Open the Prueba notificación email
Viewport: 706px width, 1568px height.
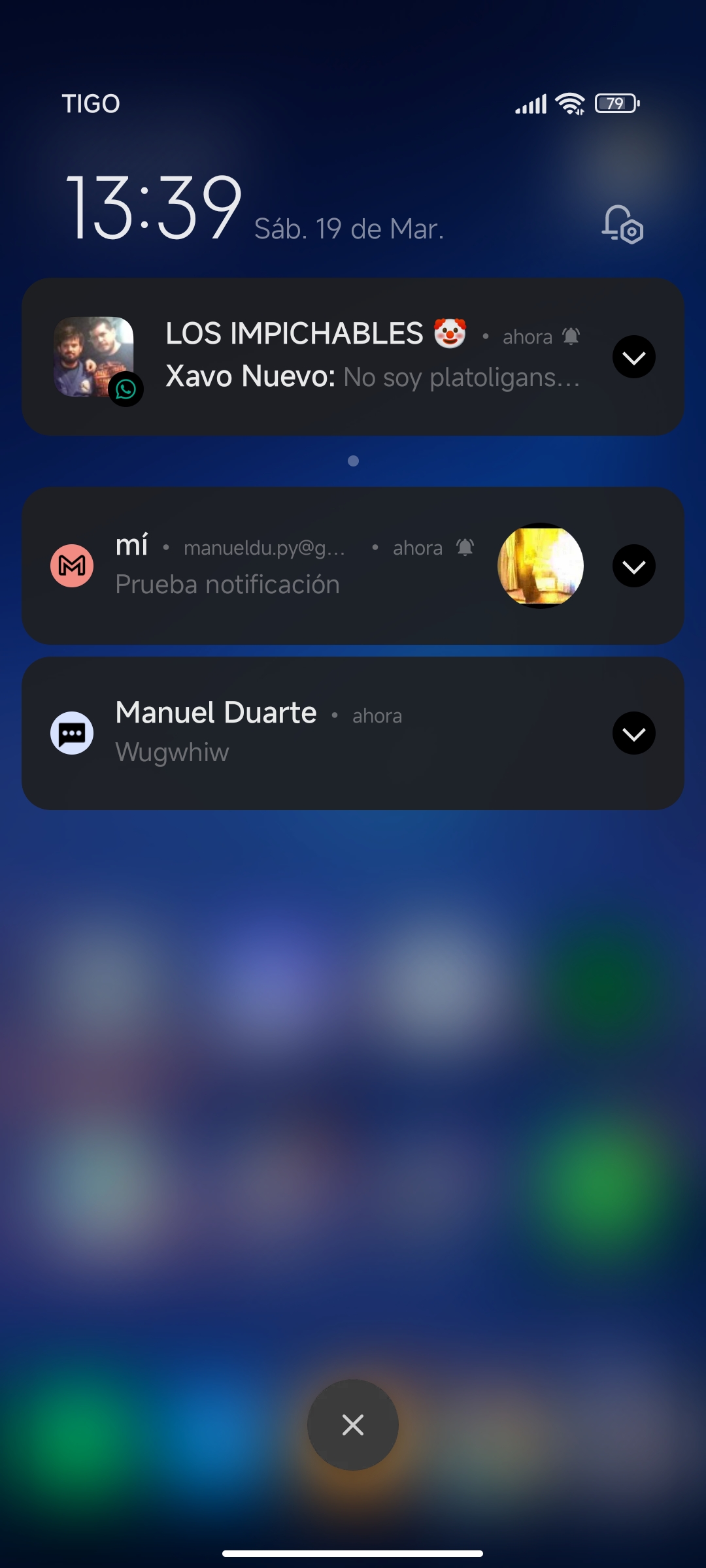tap(353, 566)
